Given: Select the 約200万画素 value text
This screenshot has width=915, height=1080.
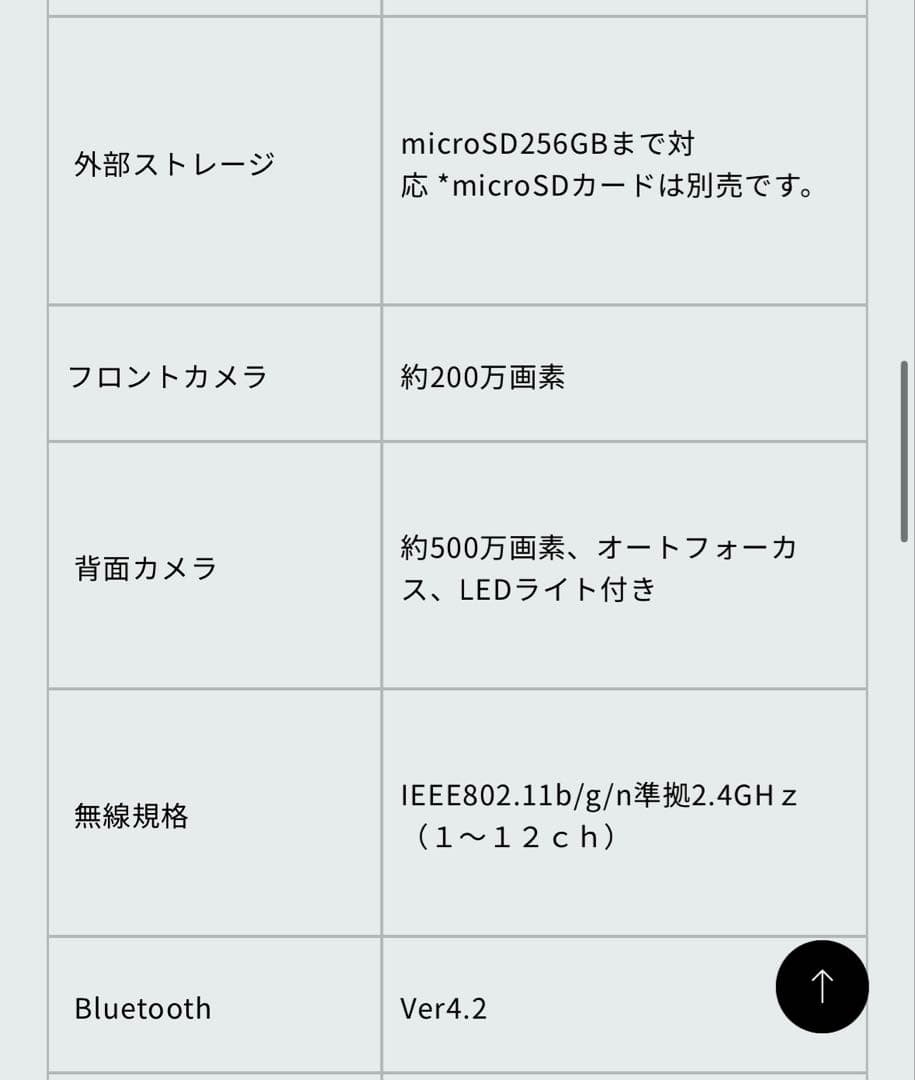Looking at the screenshot, I should tap(482, 377).
